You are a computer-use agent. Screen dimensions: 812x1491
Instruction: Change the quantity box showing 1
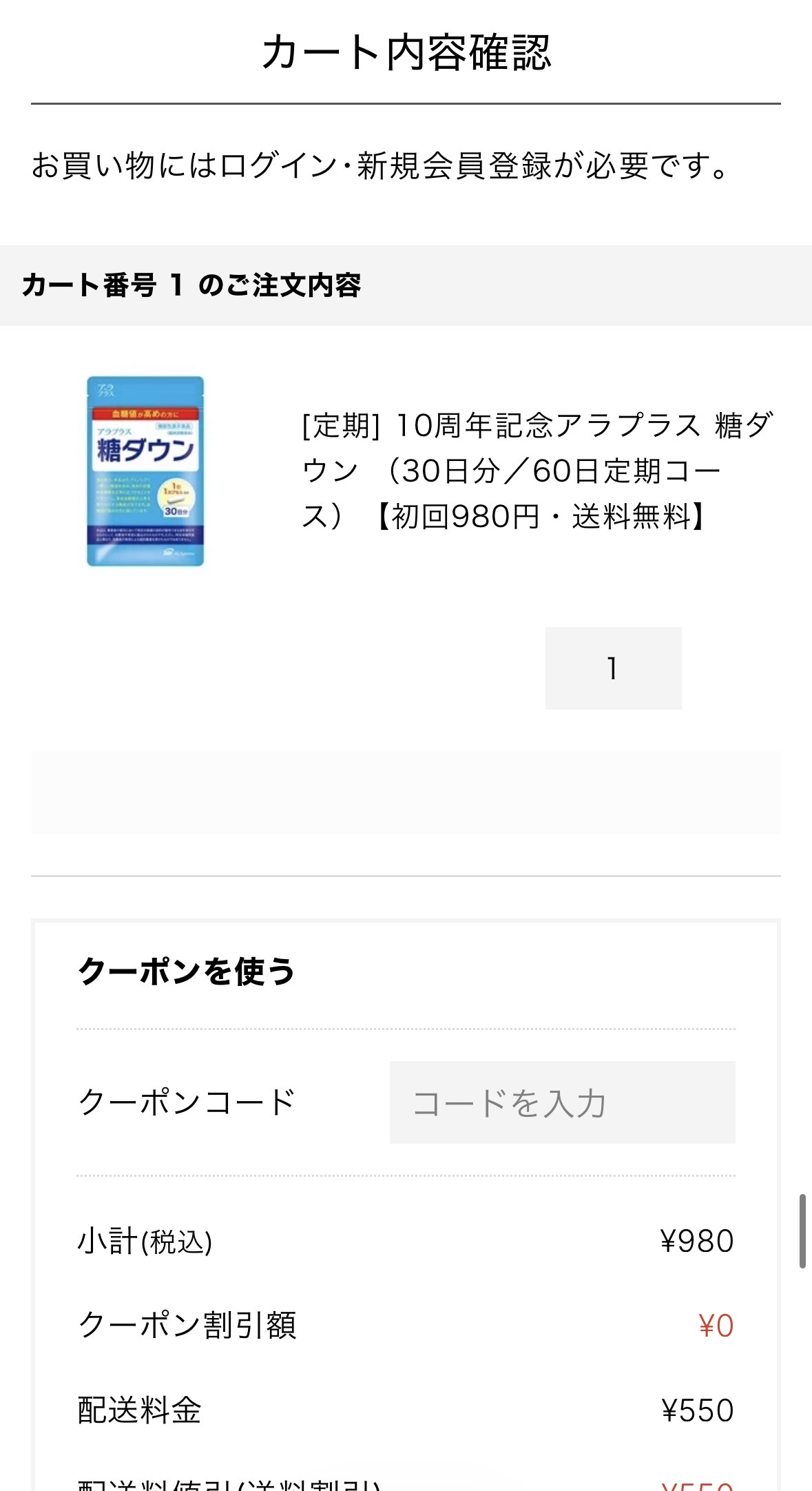pyautogui.click(x=613, y=668)
